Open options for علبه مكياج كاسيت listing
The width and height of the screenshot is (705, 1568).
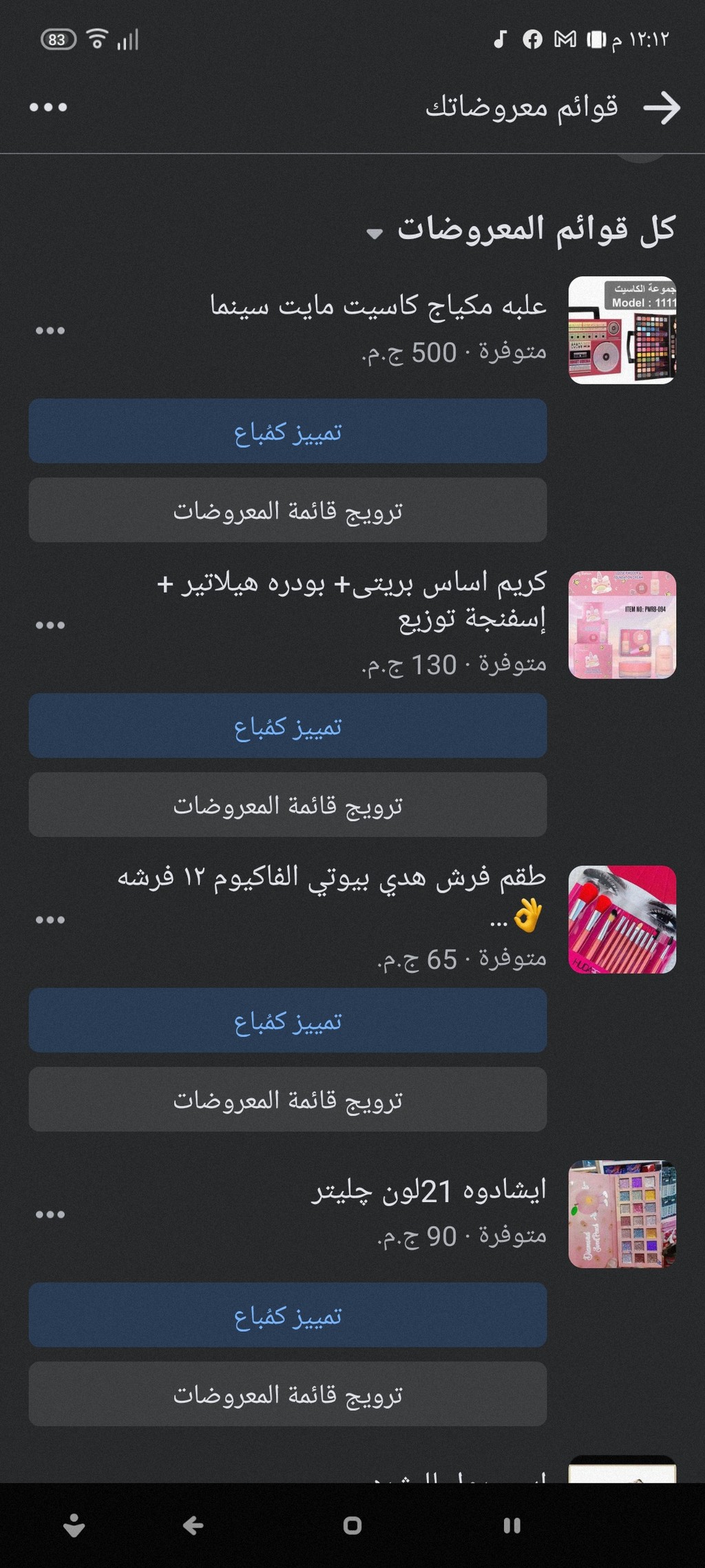click(50, 331)
